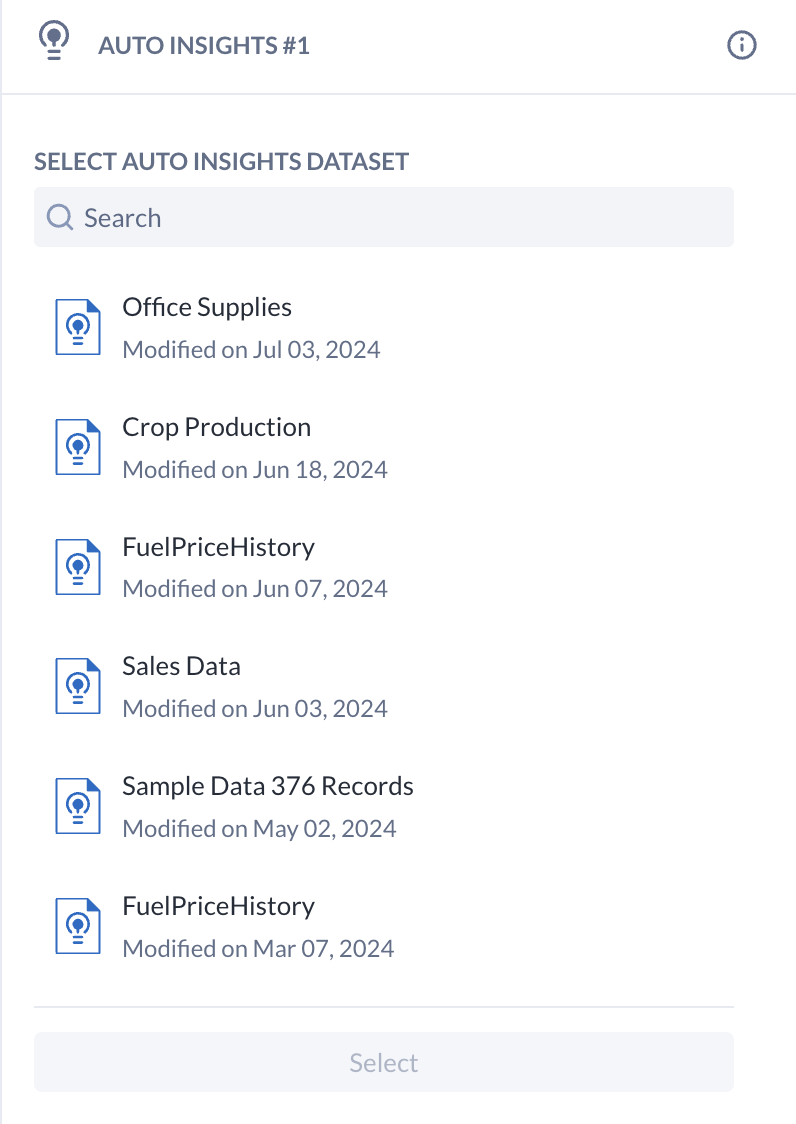Click the AUTO INSIGHTS #1 title text
796x1124 pixels.
(203, 45)
